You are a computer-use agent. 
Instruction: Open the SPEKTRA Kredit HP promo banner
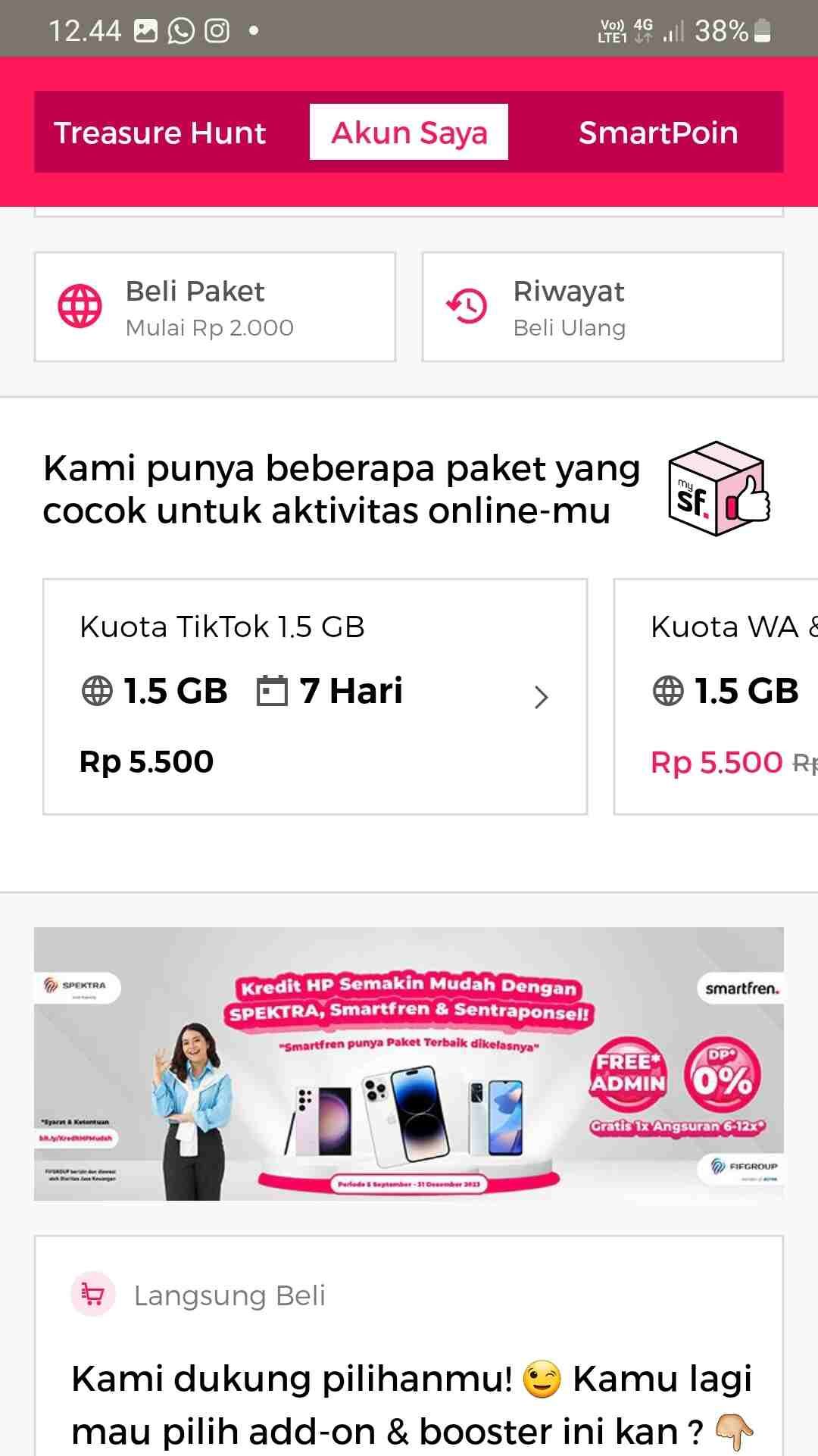409,1064
